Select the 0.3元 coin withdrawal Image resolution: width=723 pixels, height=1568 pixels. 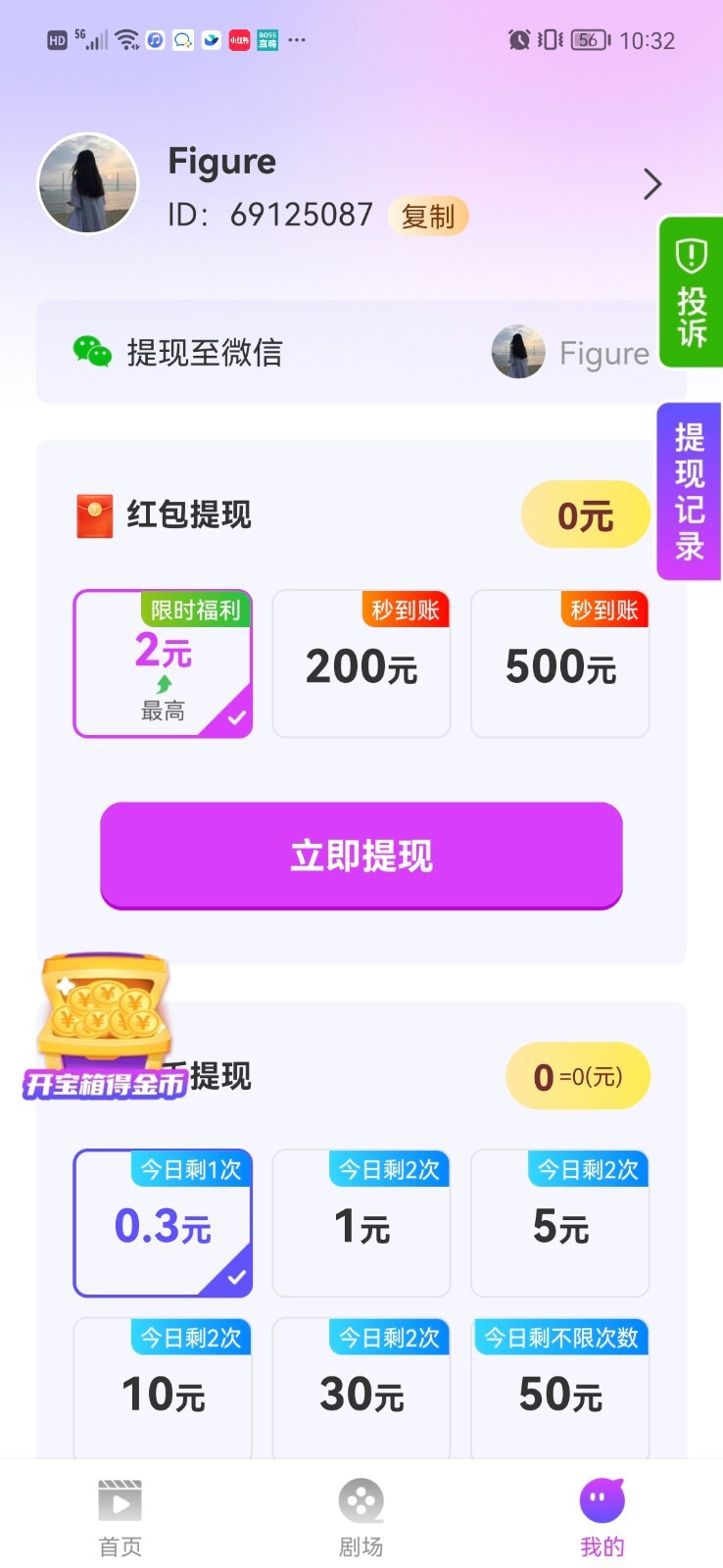(163, 1224)
